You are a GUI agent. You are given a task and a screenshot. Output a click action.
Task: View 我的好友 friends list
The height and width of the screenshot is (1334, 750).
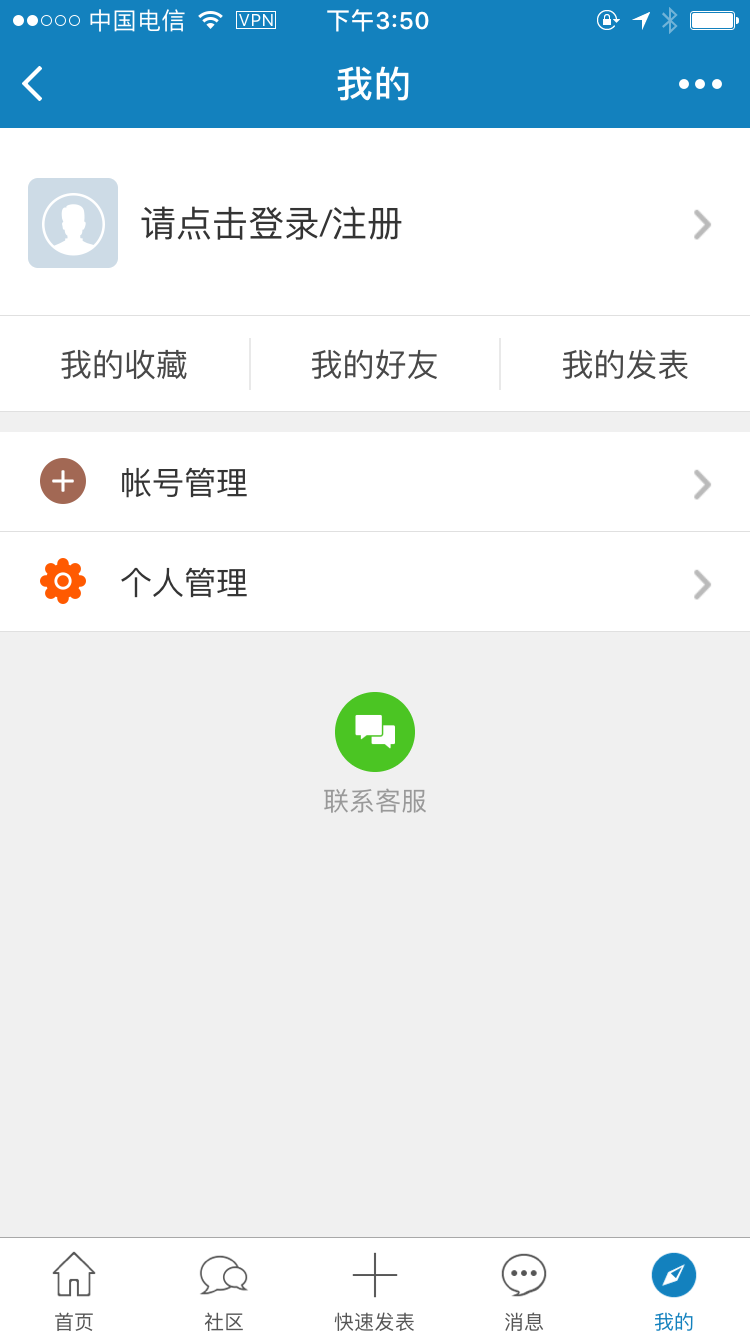tap(374, 365)
